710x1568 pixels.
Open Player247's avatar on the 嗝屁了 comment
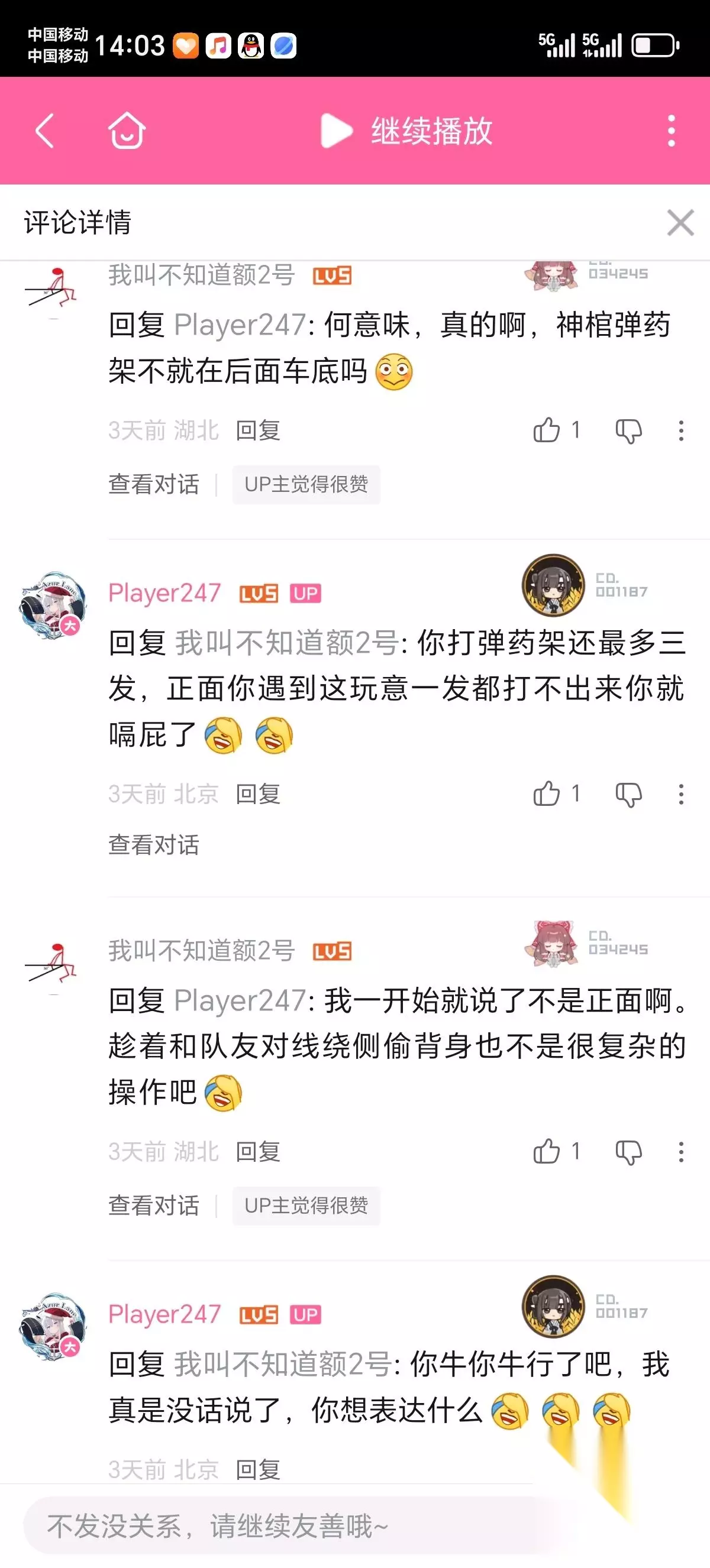tap(53, 605)
